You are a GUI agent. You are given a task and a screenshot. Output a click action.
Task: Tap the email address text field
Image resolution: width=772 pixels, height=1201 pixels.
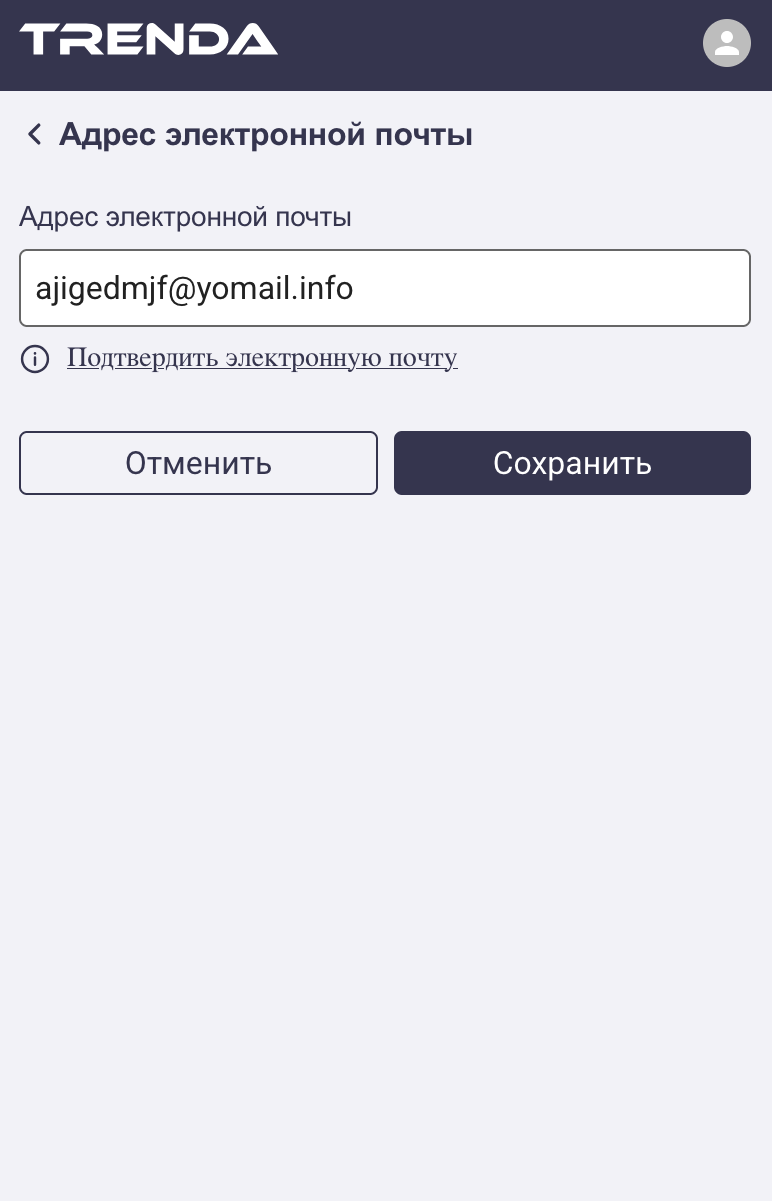click(384, 288)
